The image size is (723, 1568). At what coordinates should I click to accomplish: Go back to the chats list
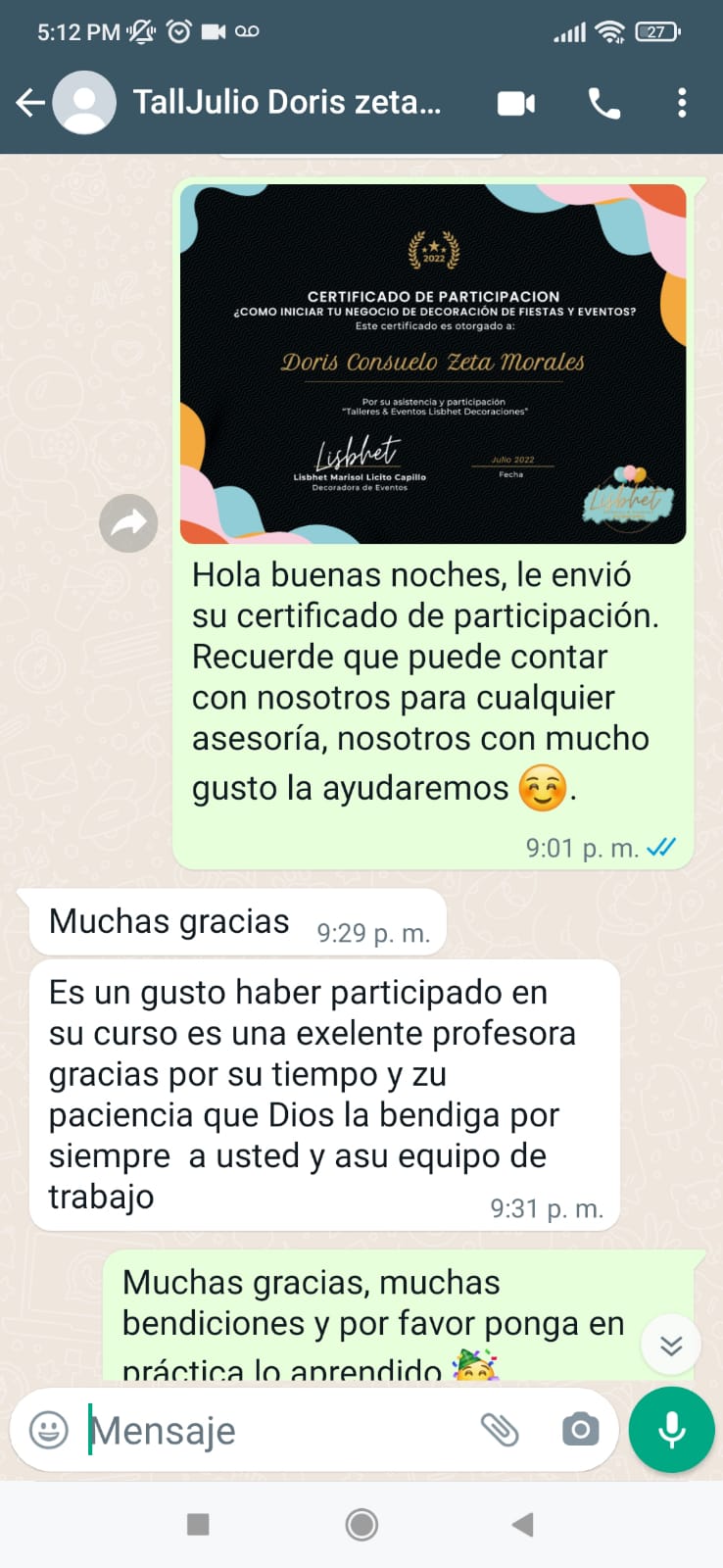(29, 103)
